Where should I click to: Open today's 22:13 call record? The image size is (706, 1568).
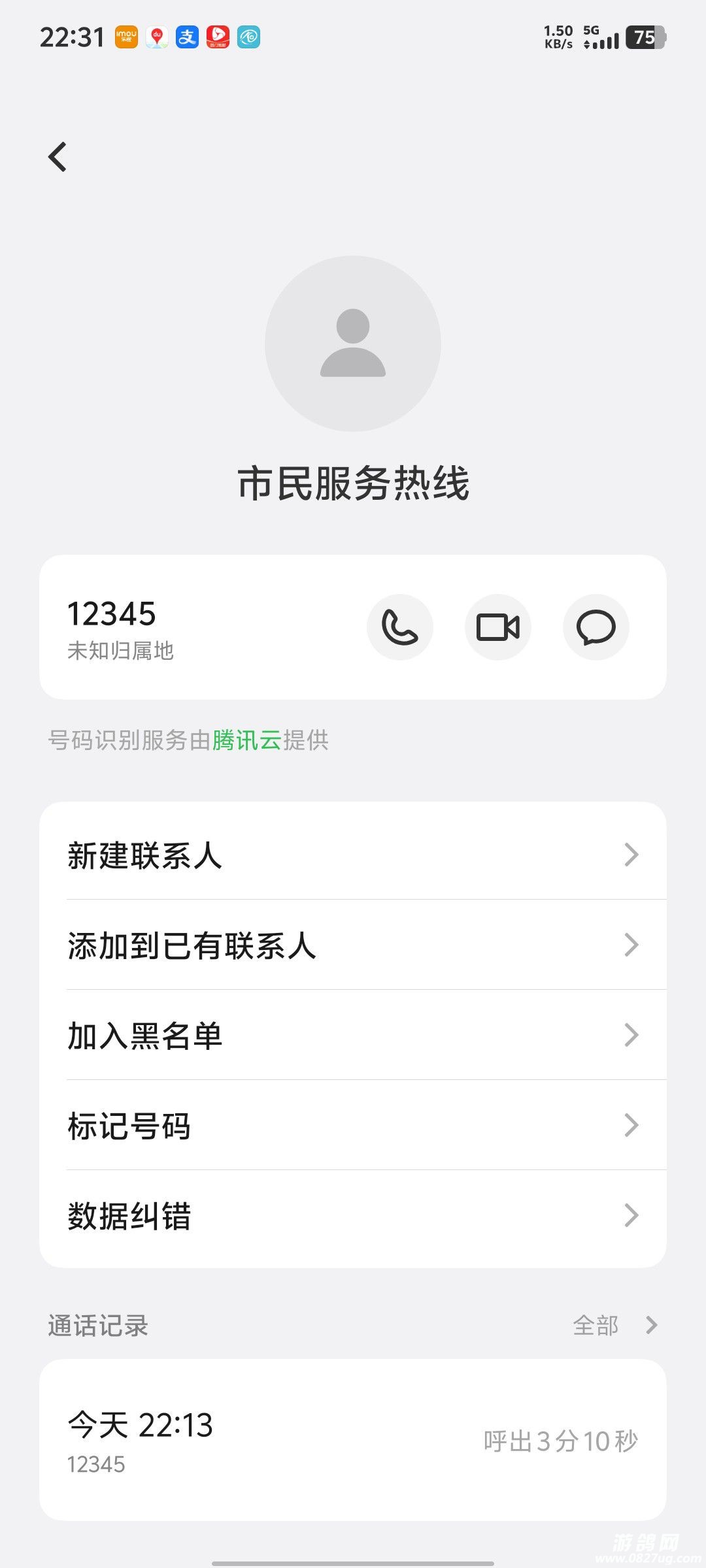coord(353,1440)
